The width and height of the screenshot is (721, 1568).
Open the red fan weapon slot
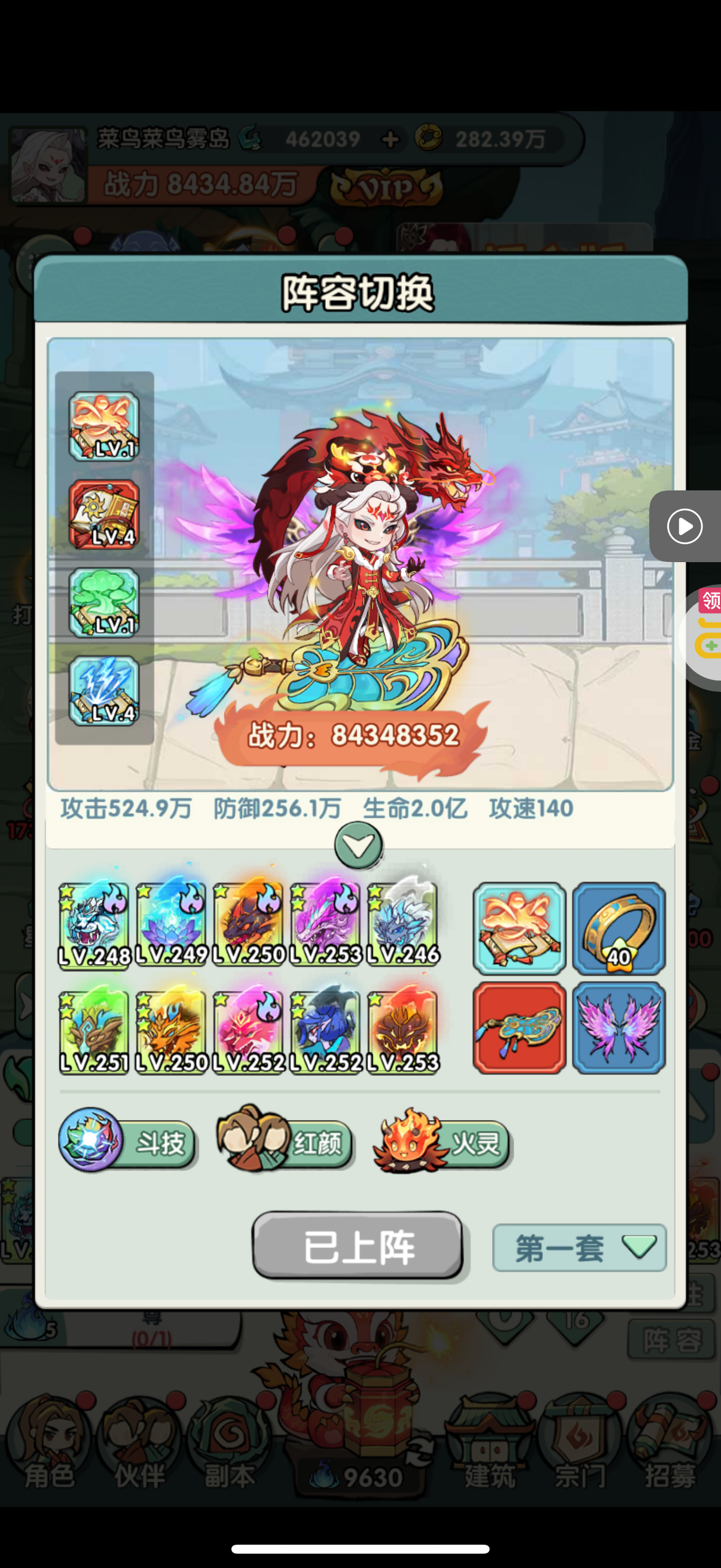[x=519, y=1028]
